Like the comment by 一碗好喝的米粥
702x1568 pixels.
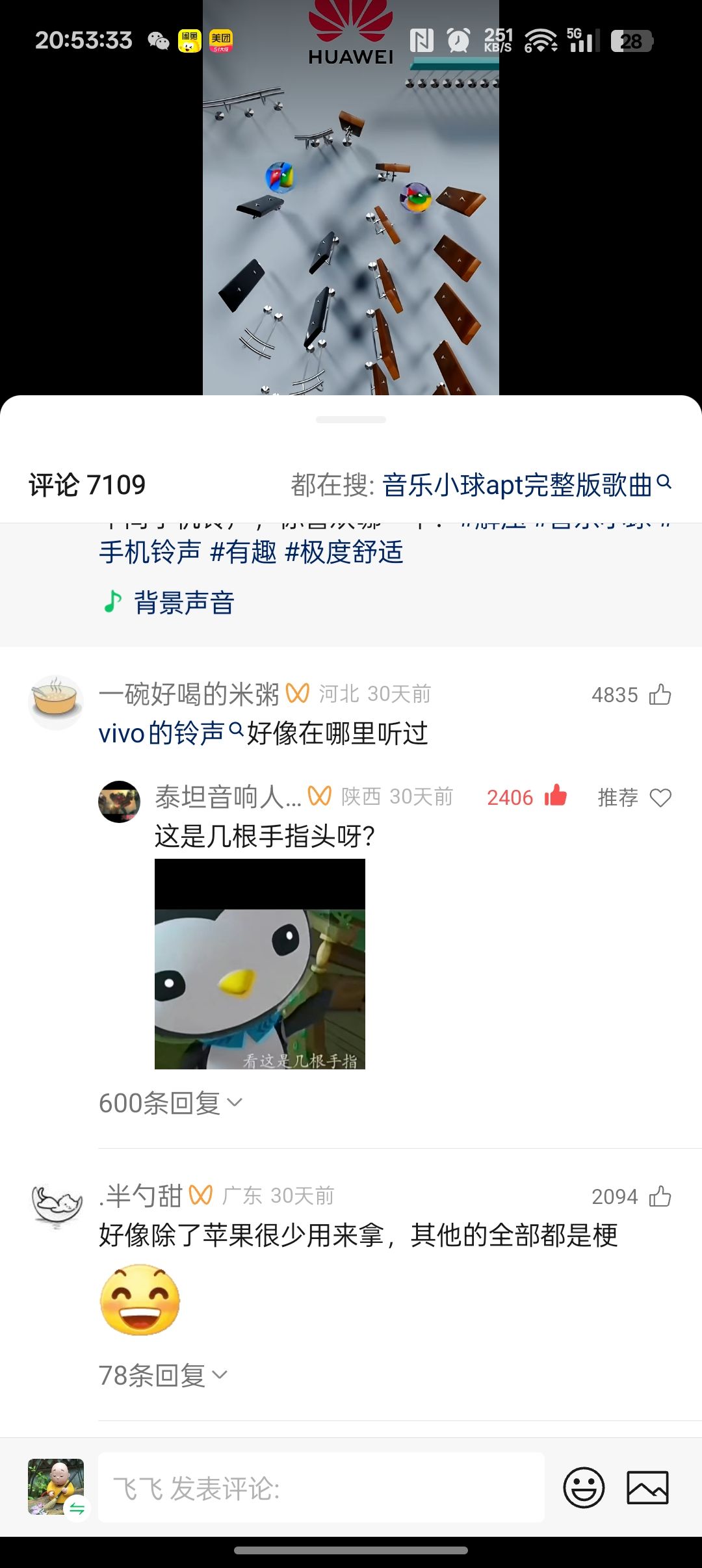click(x=660, y=695)
